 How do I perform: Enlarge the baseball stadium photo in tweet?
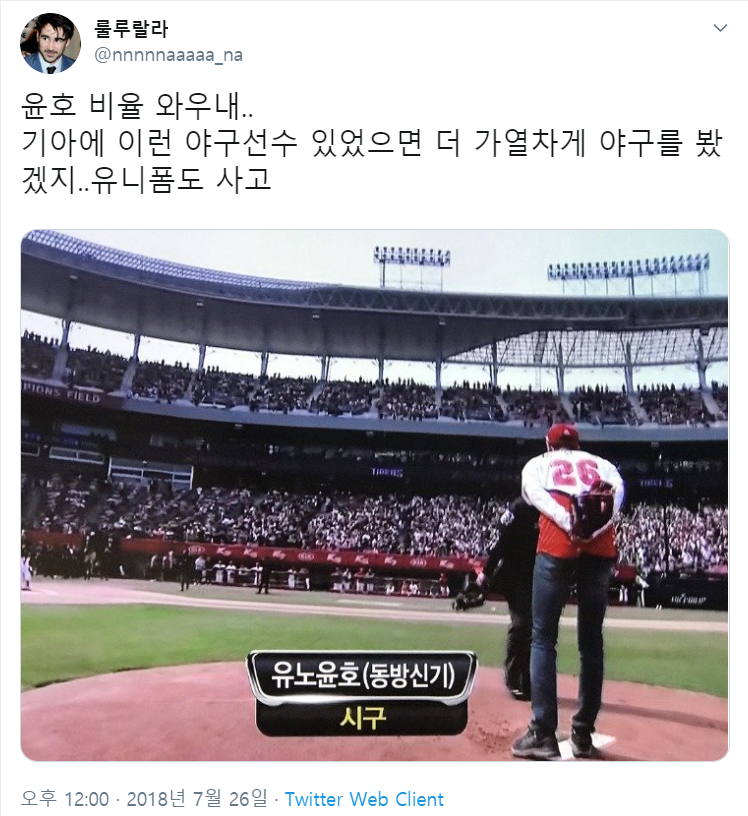click(374, 495)
